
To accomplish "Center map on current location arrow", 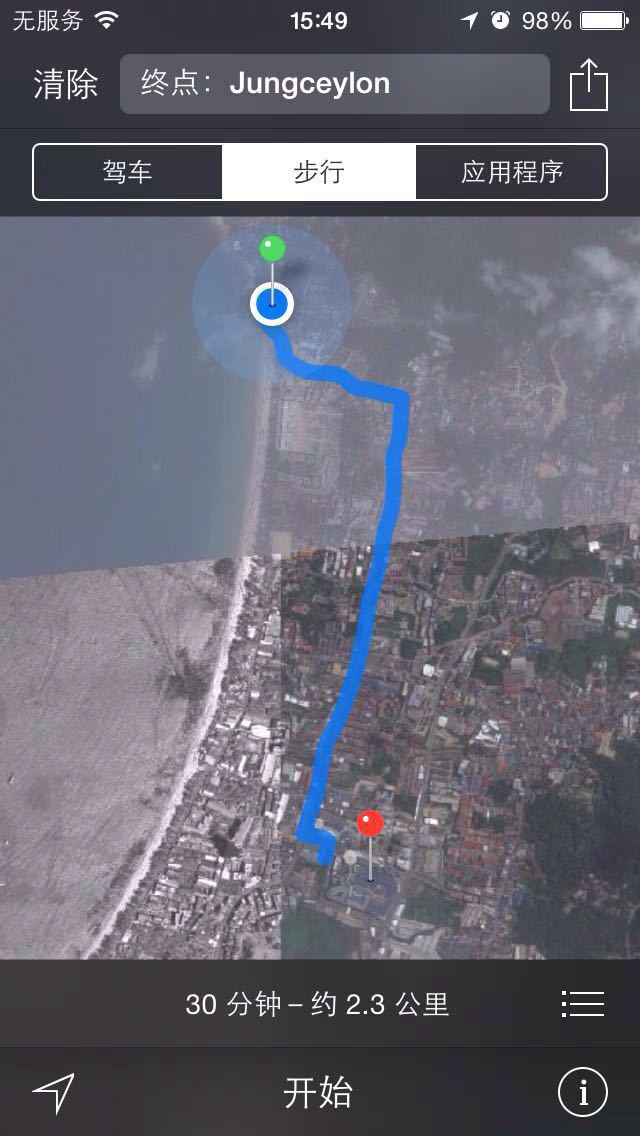I will (53, 1094).
